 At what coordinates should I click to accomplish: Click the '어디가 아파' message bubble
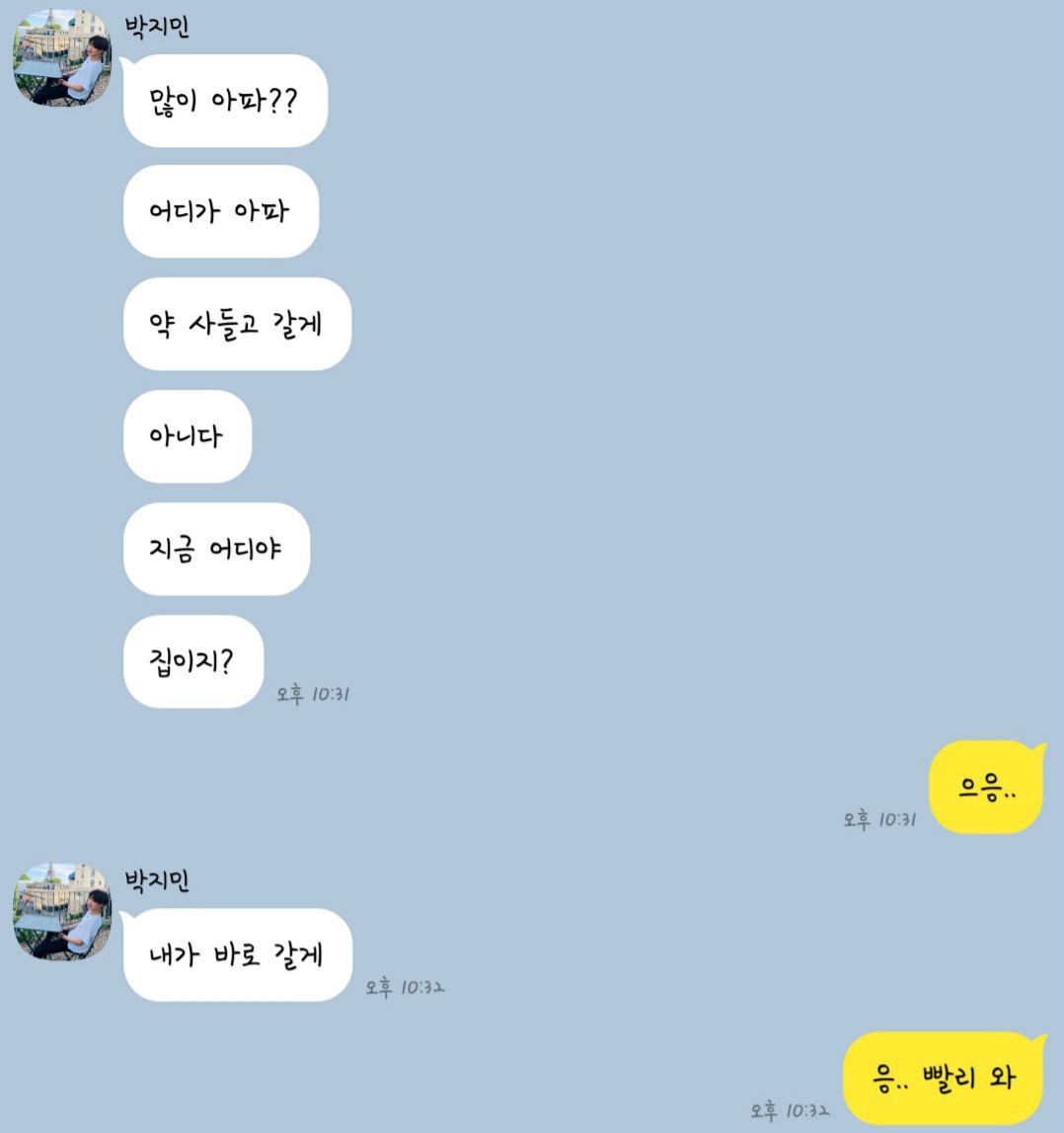(220, 212)
